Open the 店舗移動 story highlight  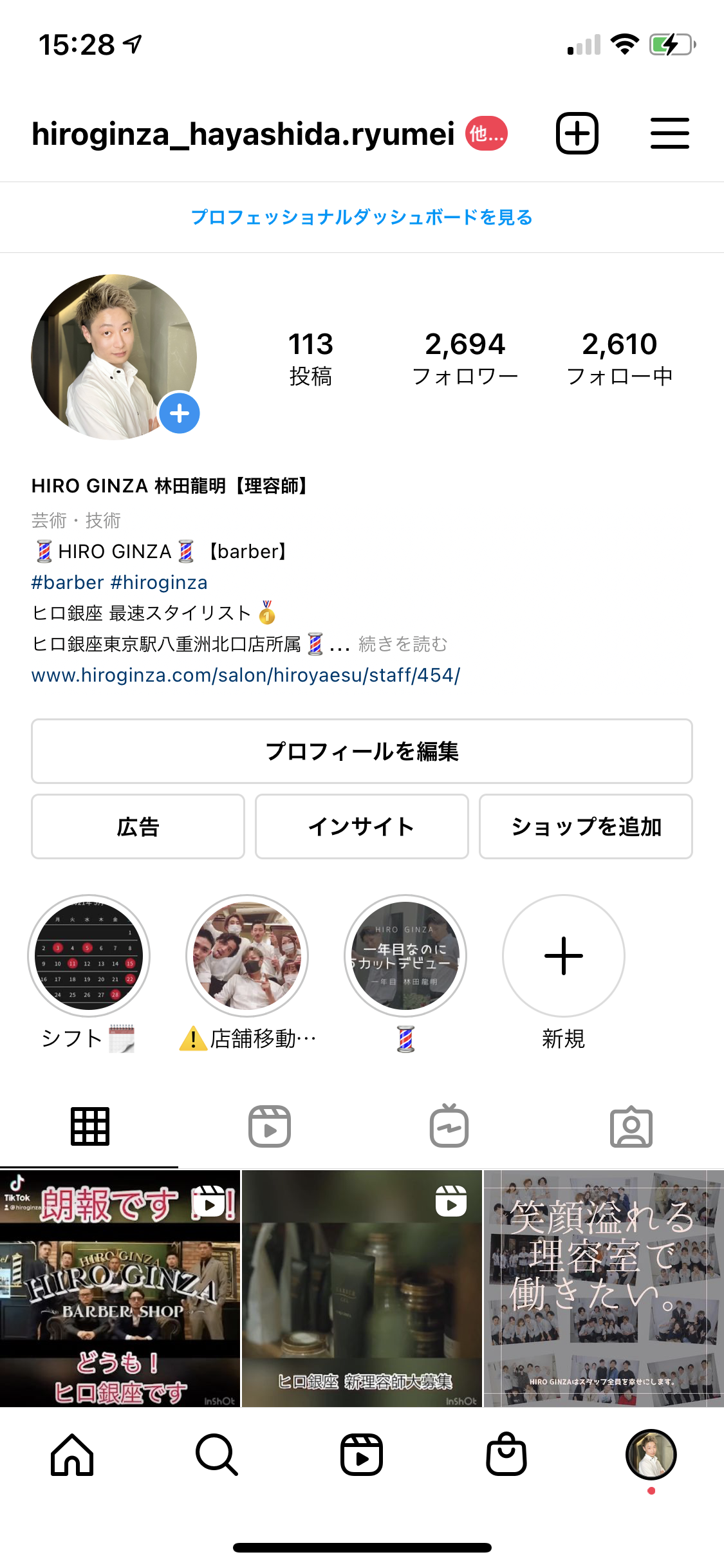[247, 956]
